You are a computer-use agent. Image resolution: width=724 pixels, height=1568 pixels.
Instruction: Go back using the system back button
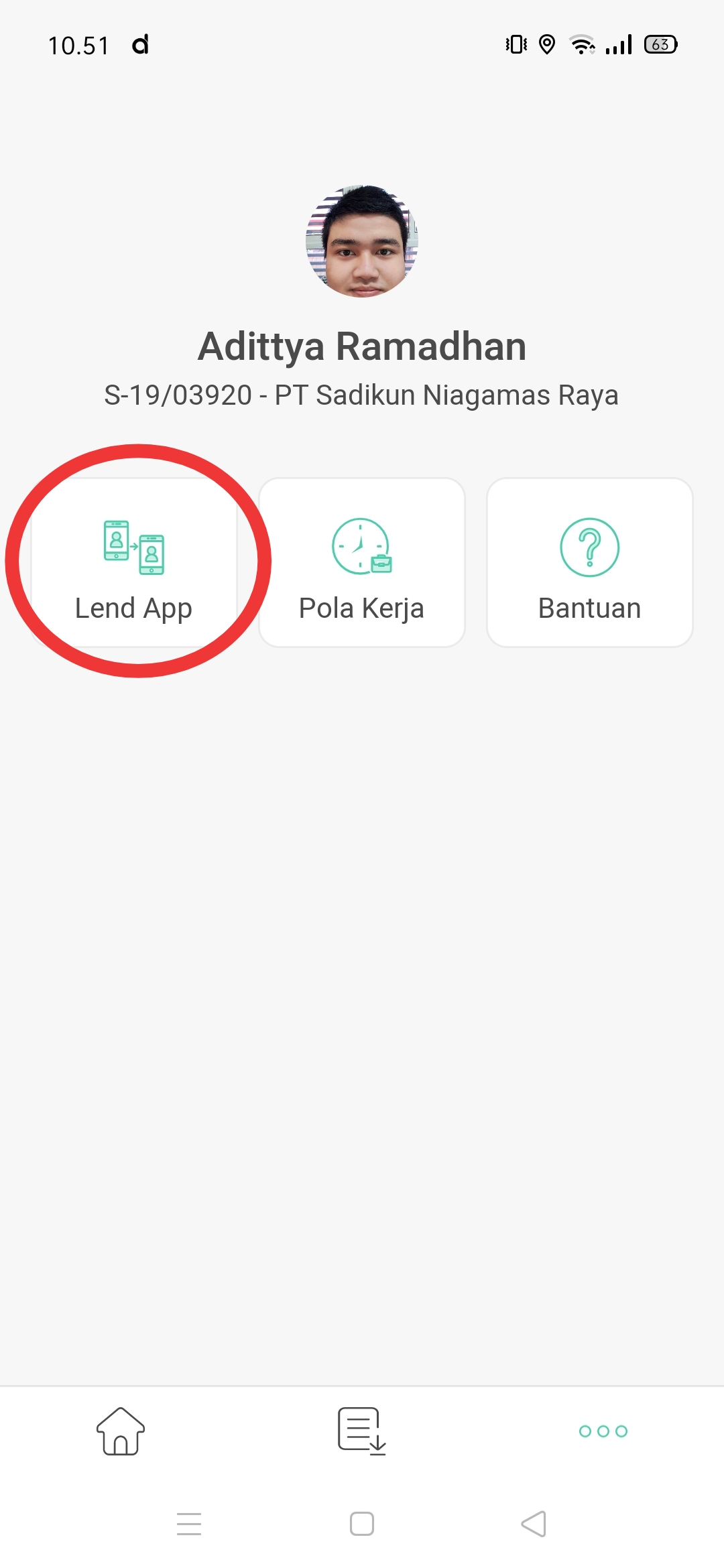click(534, 1524)
